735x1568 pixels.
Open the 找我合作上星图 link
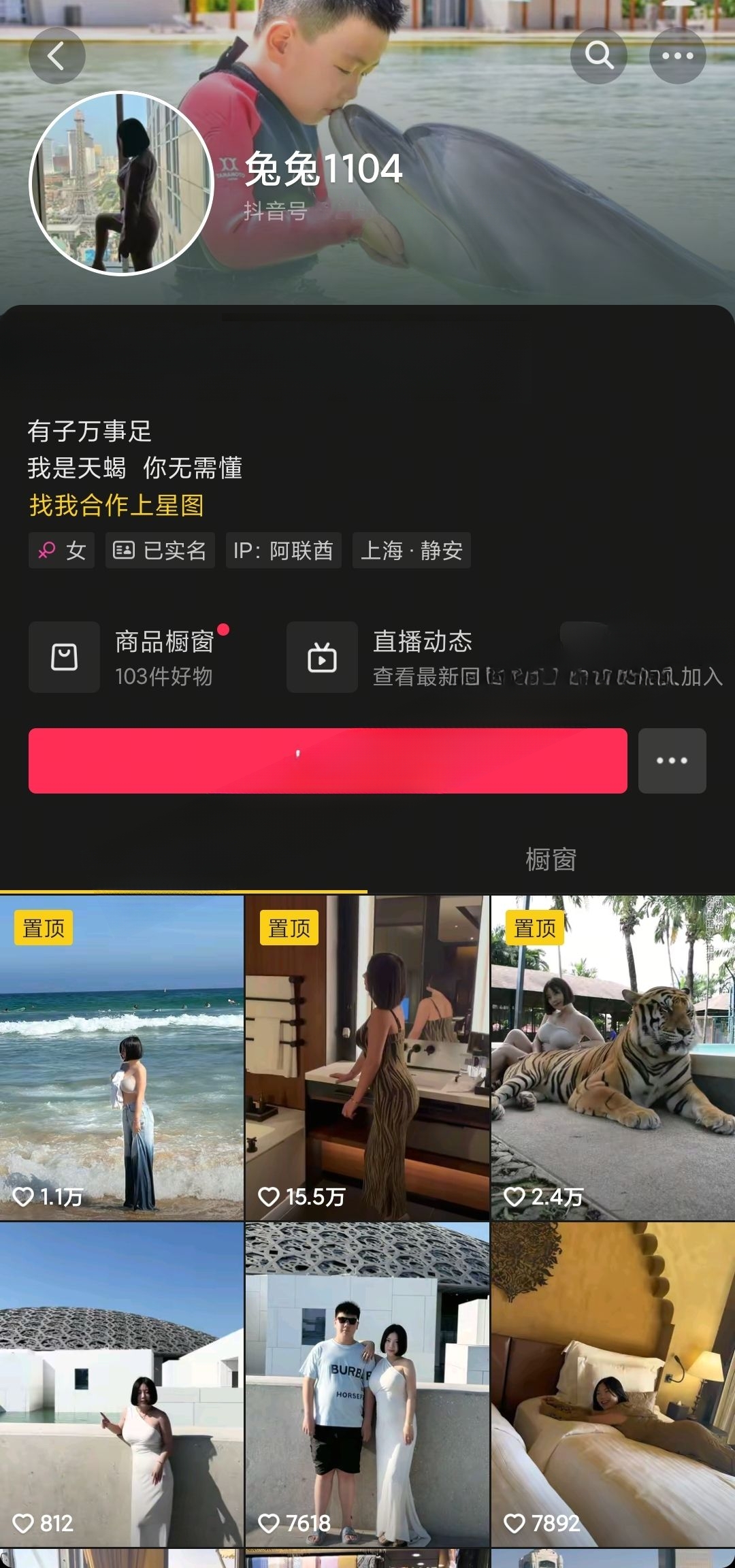(x=116, y=505)
